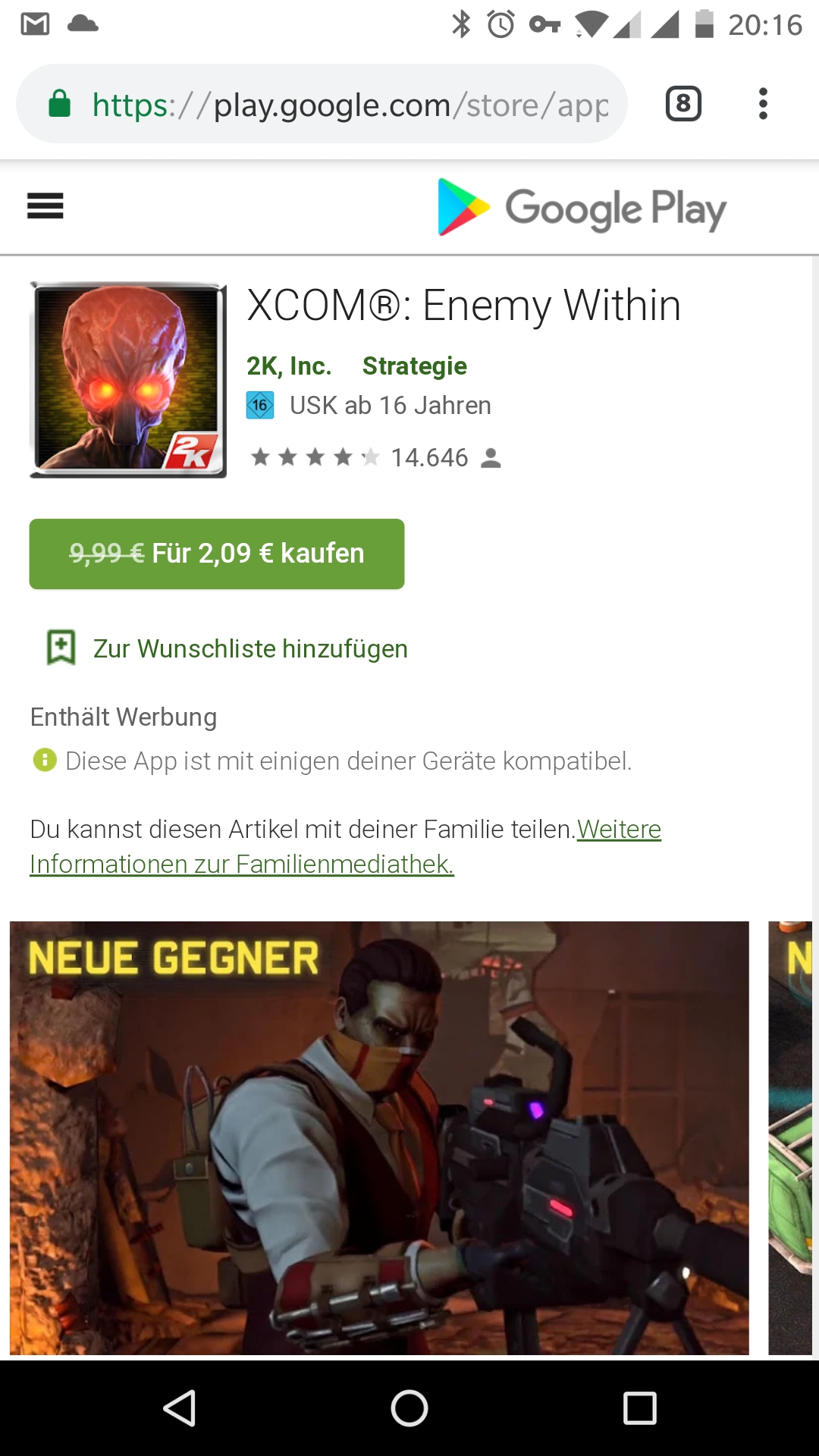Go to Google Play home via logo

pos(582,208)
